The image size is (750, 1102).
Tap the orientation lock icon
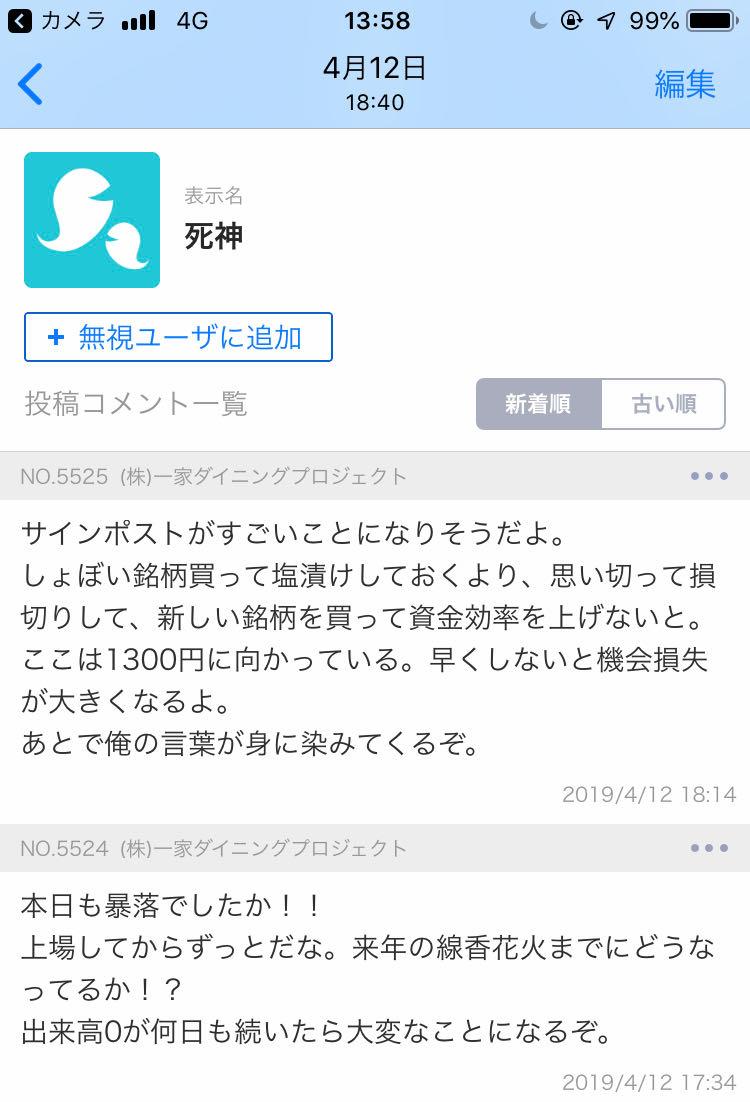(572, 17)
